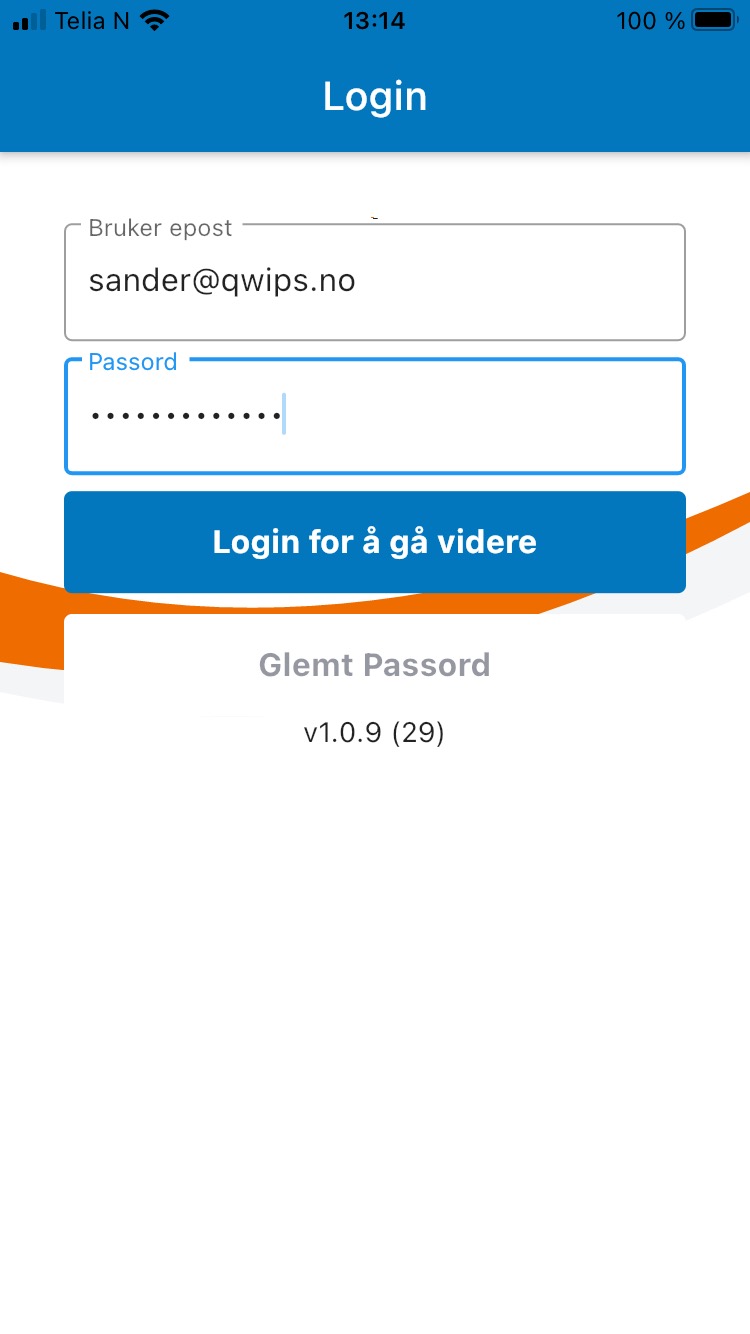
Task: Tap the Bruker epost email field
Action: (x=375, y=282)
